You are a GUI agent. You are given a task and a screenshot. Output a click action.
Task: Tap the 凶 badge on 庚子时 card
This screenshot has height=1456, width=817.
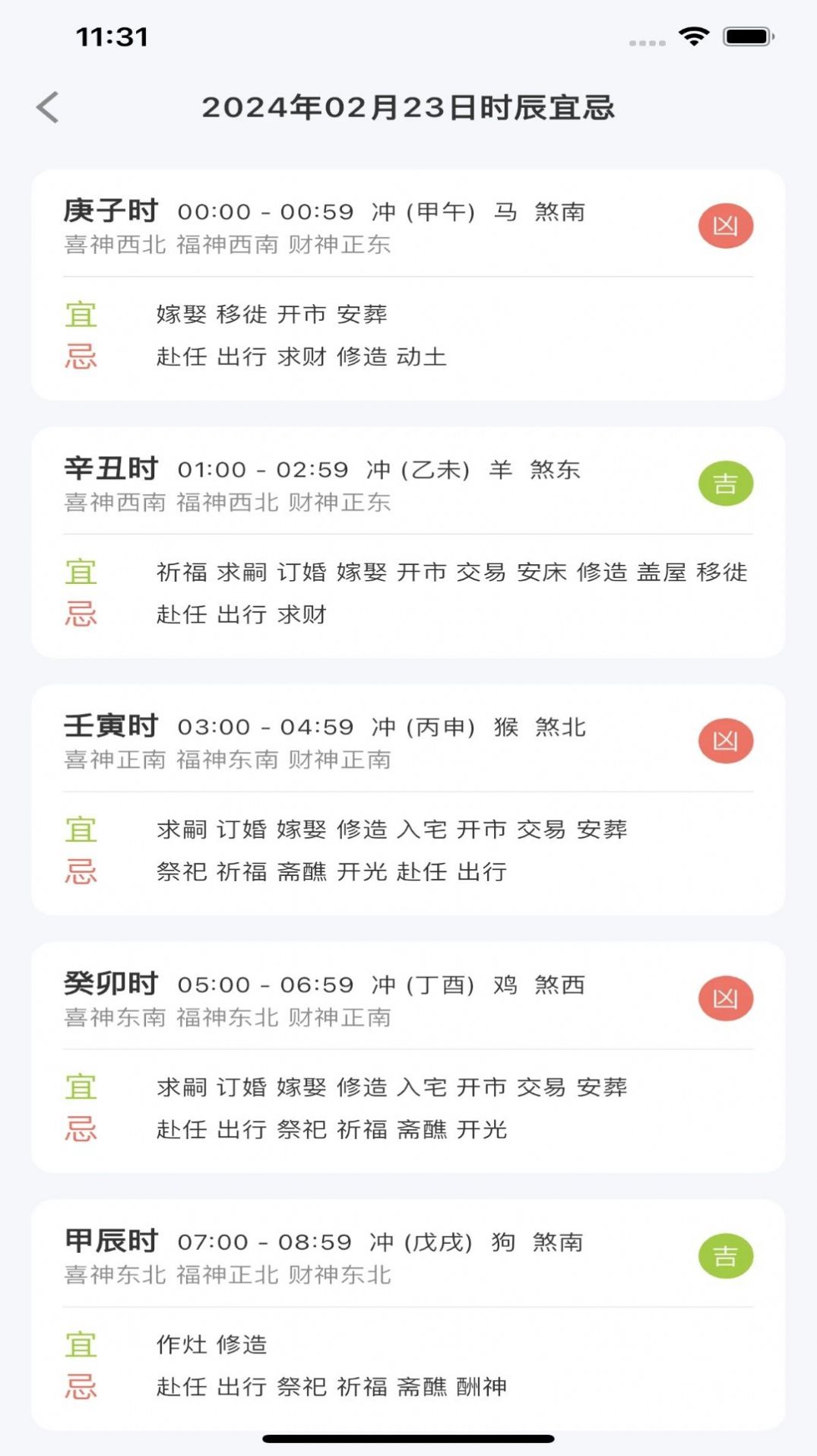pyautogui.click(x=725, y=225)
